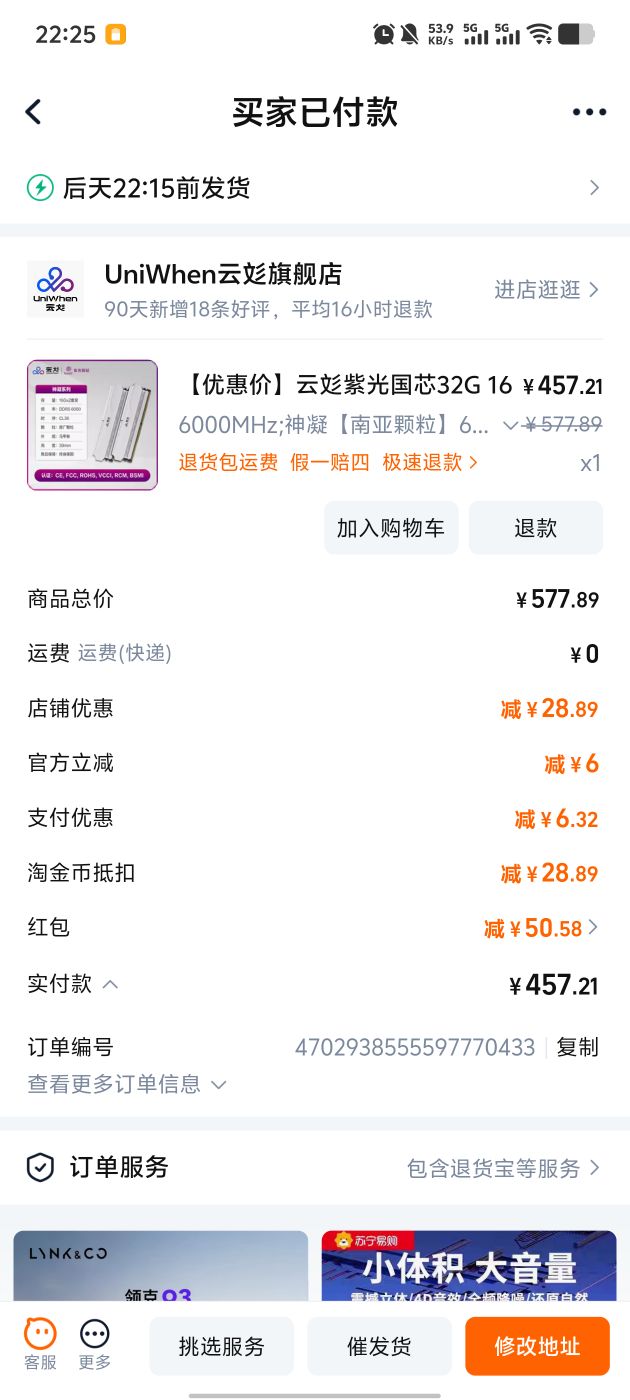Viewport: 630px width, 1400px height.
Task: Open the 云彣紫光国芯32G product thumbnail
Action: click(x=92, y=425)
